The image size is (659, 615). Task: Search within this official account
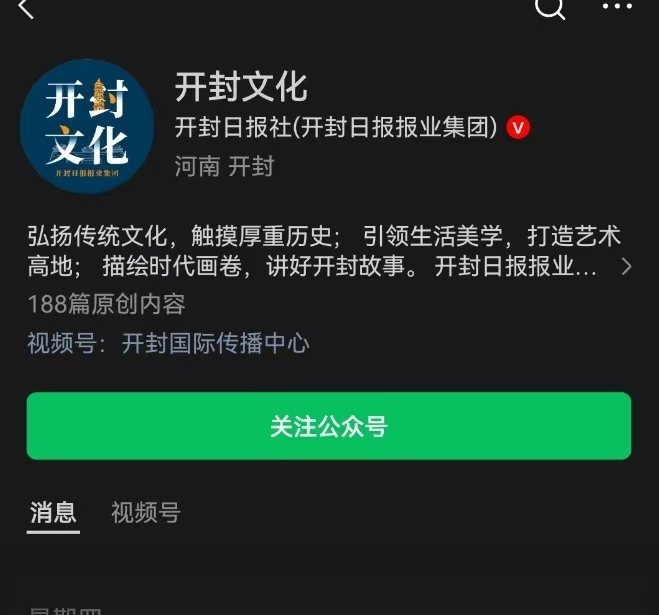pyautogui.click(x=550, y=8)
